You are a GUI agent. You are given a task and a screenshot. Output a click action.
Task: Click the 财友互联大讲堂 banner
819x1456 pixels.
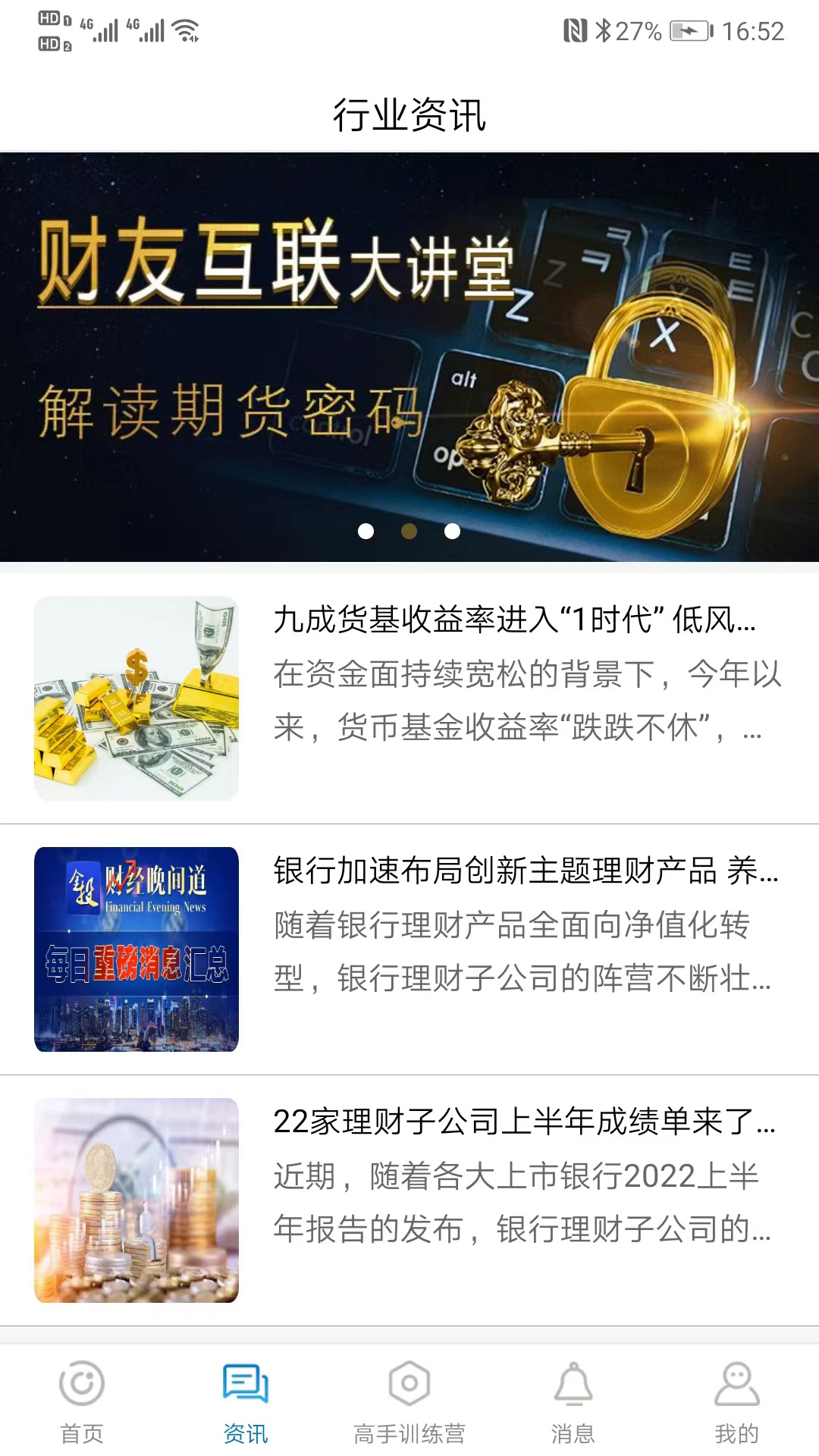(409, 349)
